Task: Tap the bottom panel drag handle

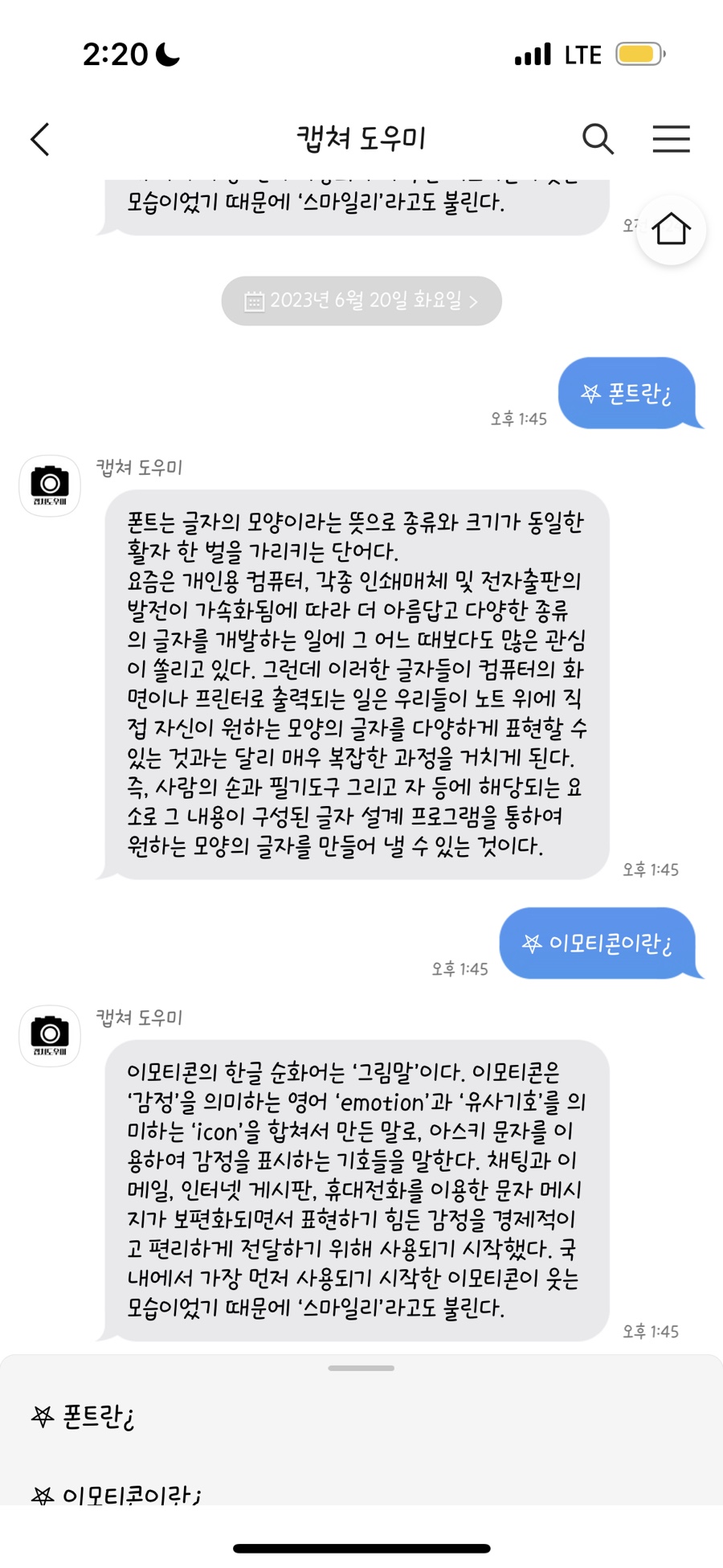Action: [x=361, y=1368]
